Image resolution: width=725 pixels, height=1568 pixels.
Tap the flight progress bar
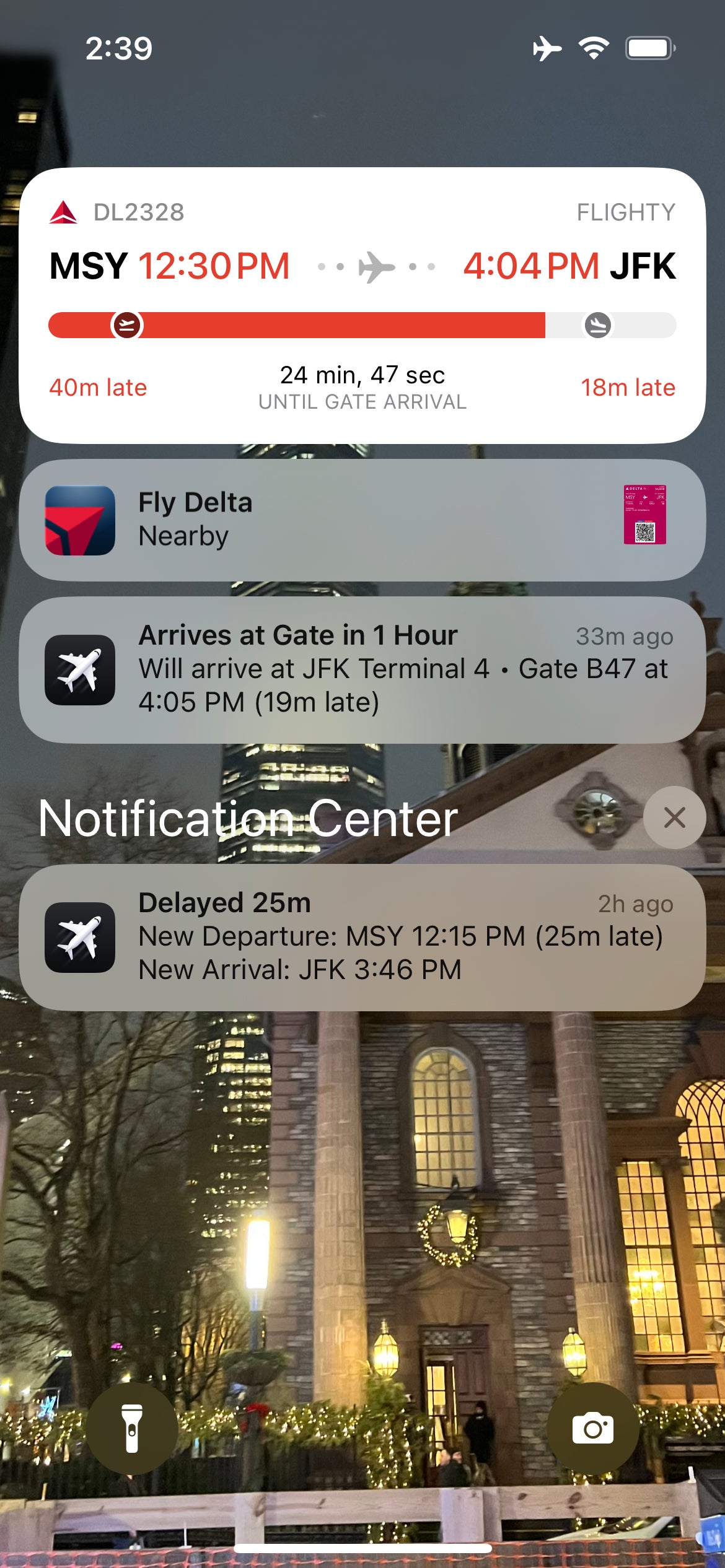coord(362,323)
